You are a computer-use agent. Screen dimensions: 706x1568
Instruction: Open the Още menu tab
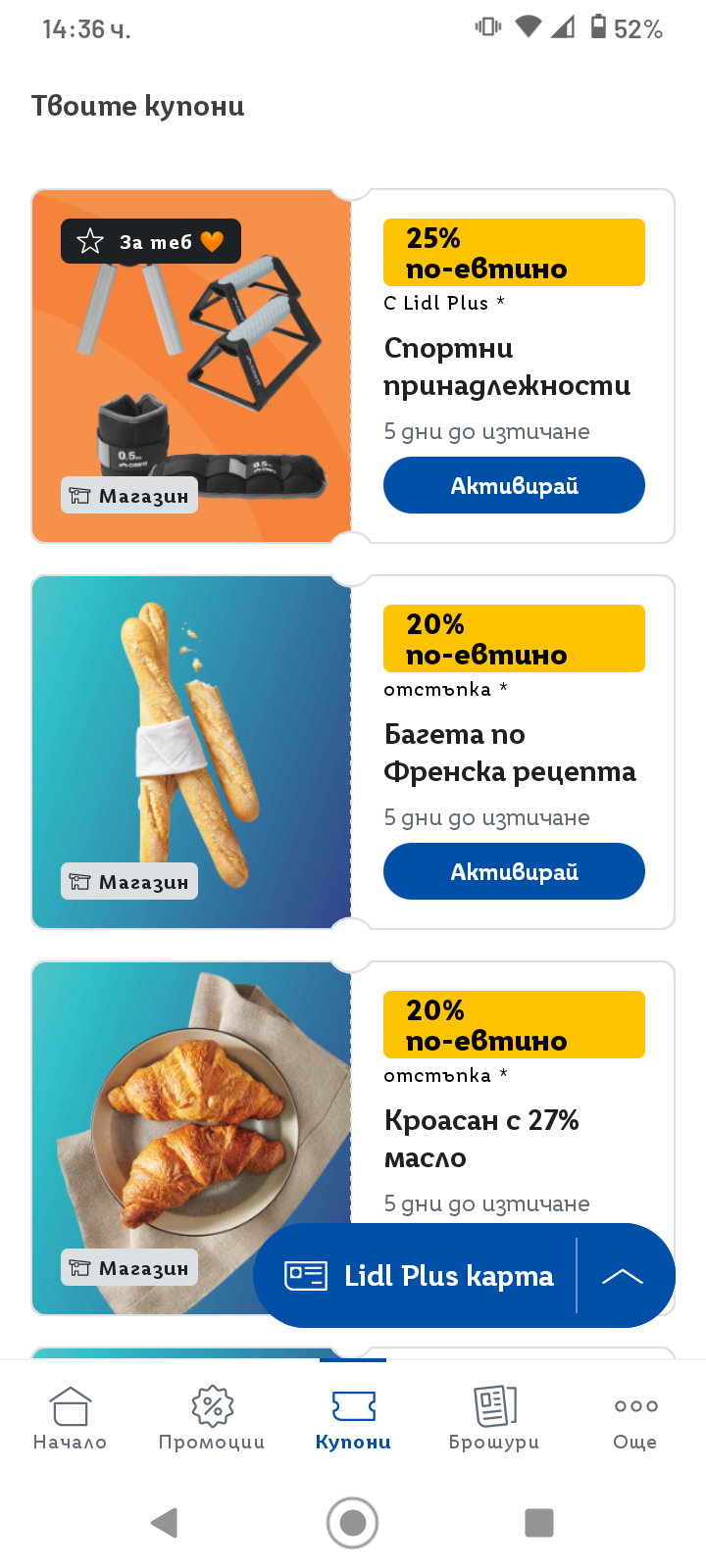(x=635, y=1419)
